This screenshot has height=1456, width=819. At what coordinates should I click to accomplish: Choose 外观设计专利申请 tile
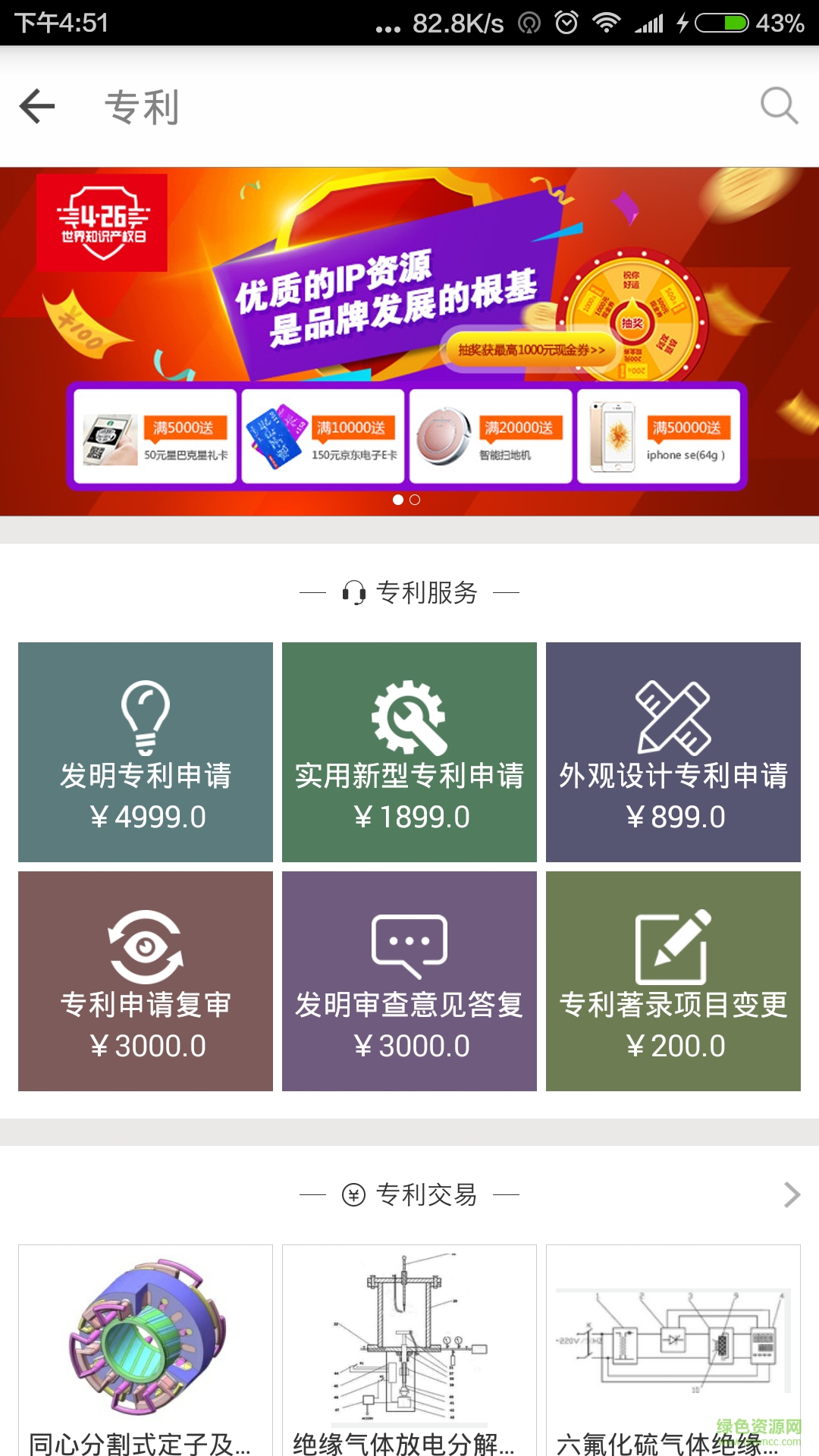tap(673, 752)
